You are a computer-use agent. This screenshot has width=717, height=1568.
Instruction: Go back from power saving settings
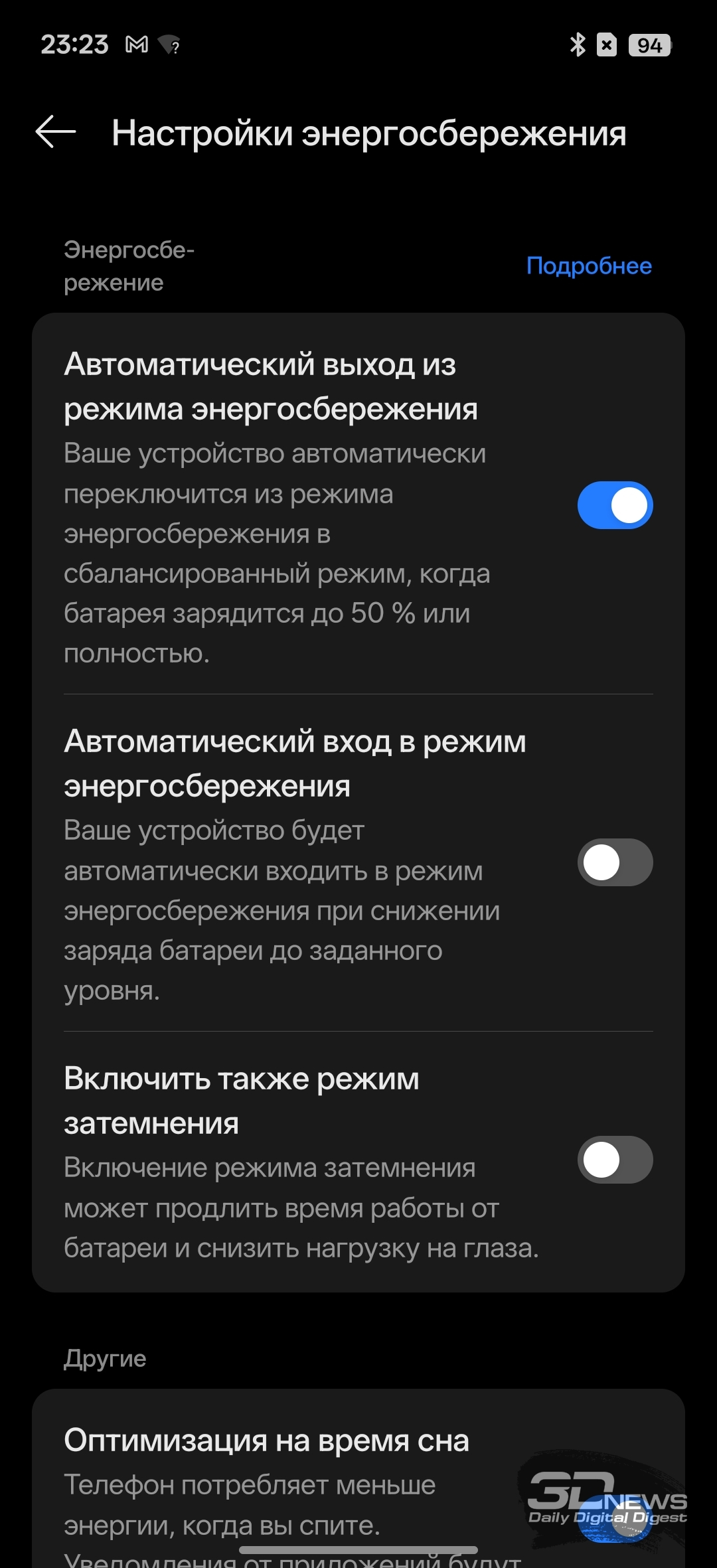pyautogui.click(x=56, y=132)
